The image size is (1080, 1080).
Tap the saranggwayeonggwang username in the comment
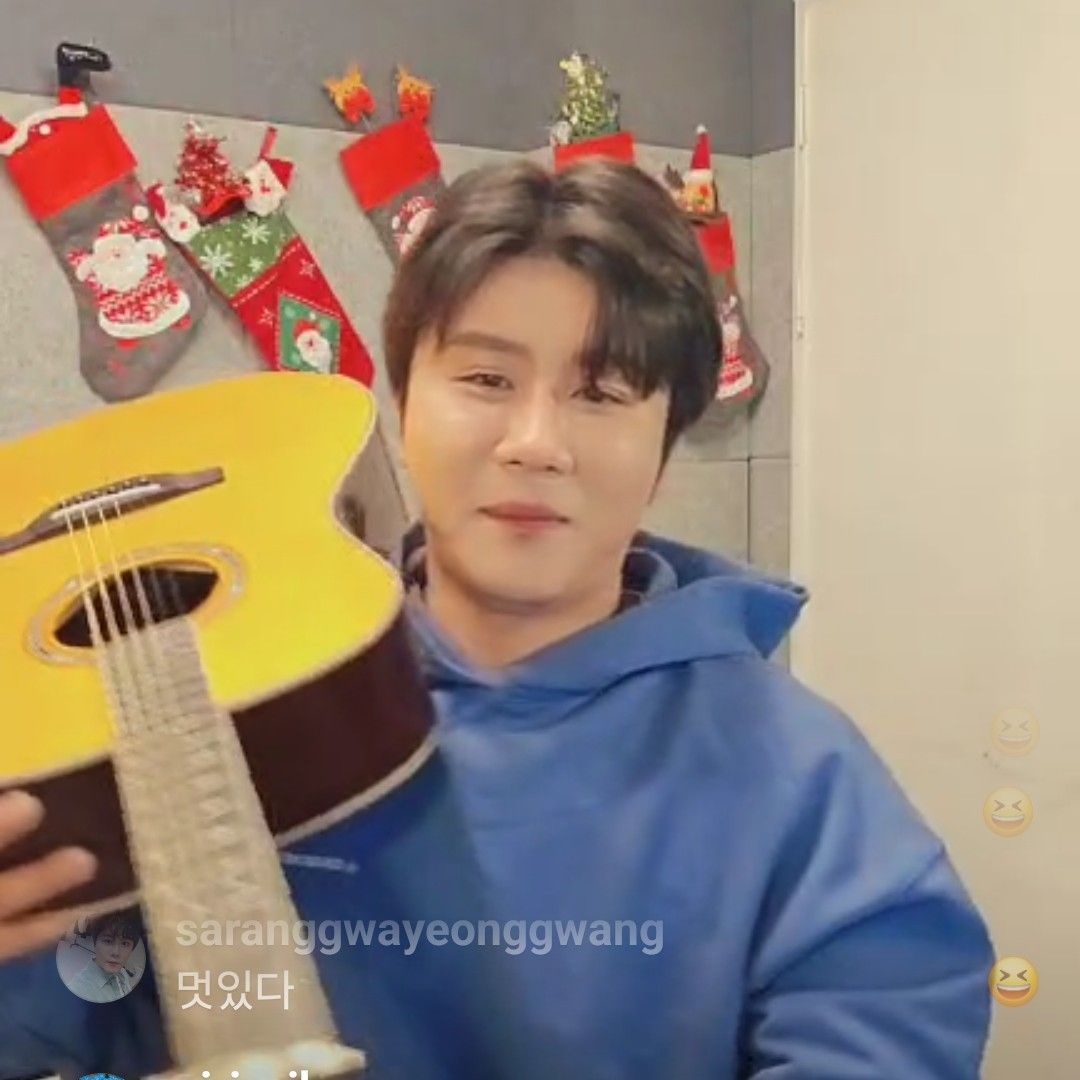tap(419, 934)
